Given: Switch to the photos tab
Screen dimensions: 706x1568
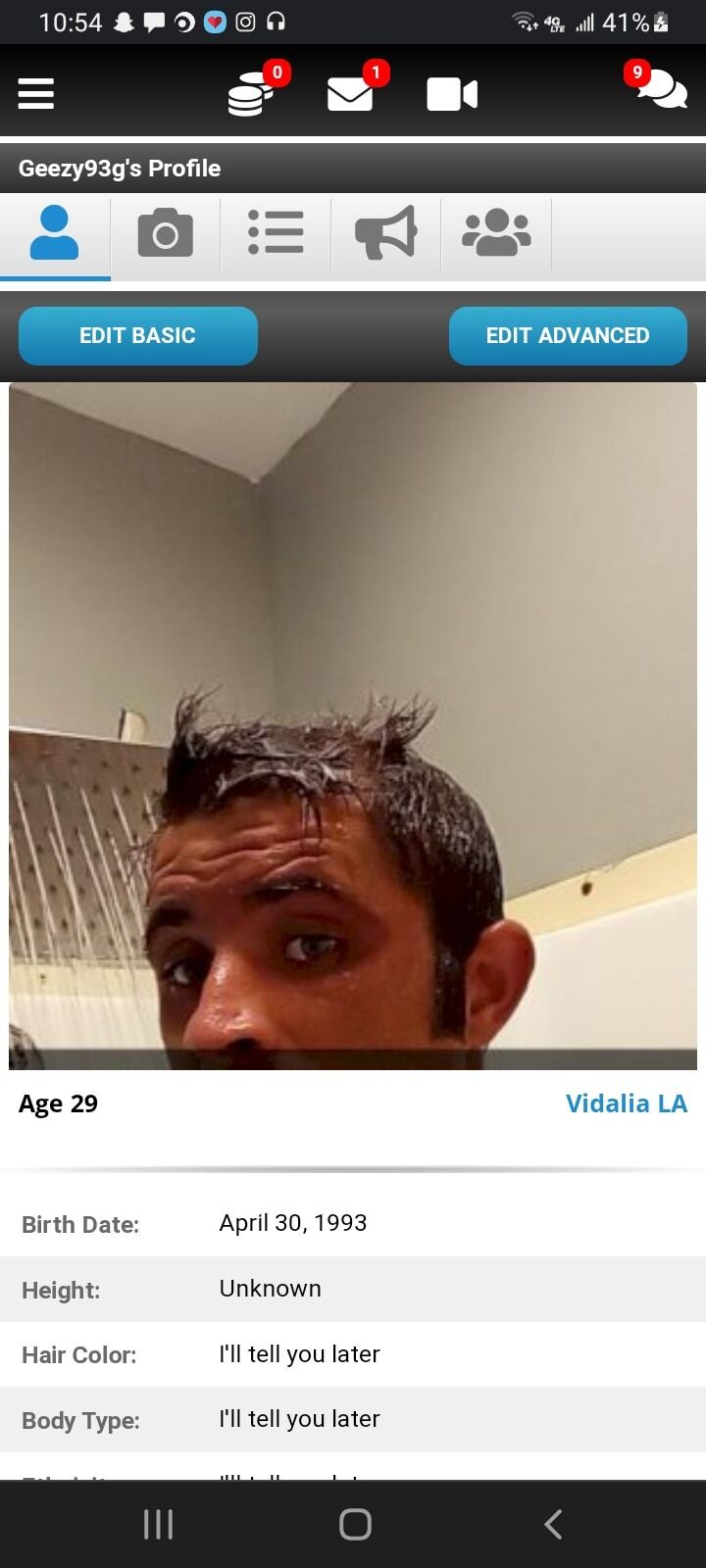Looking at the screenshot, I should 166,233.
